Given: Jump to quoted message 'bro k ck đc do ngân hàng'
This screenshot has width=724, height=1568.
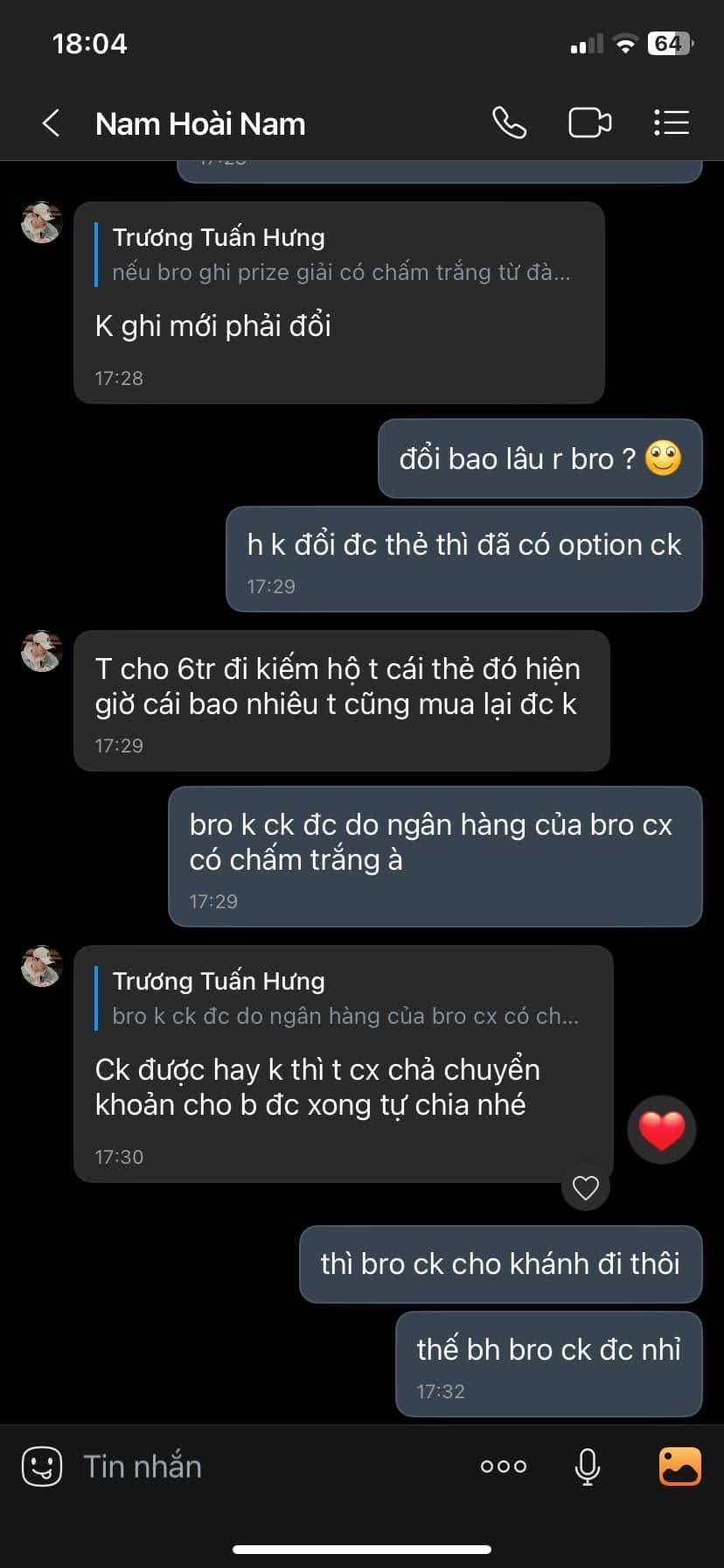Looking at the screenshot, I should [345, 998].
